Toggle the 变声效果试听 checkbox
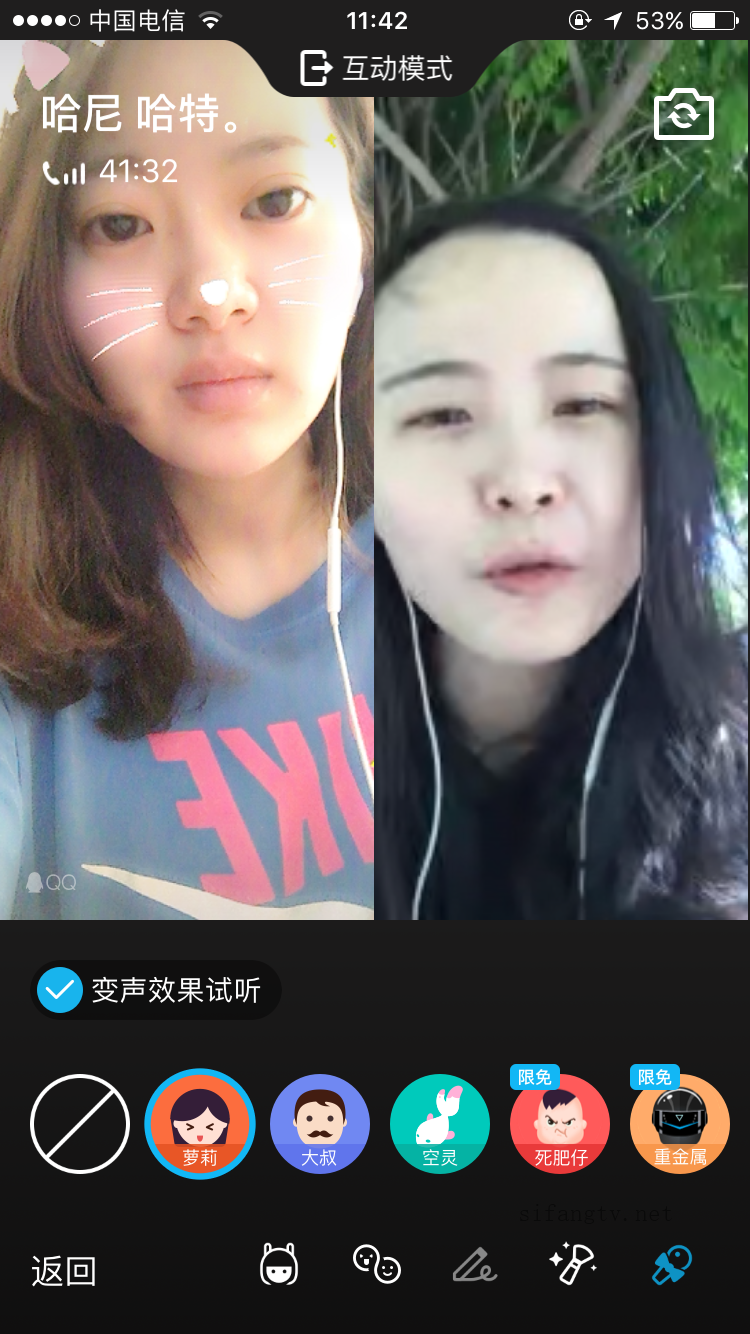 click(59, 990)
